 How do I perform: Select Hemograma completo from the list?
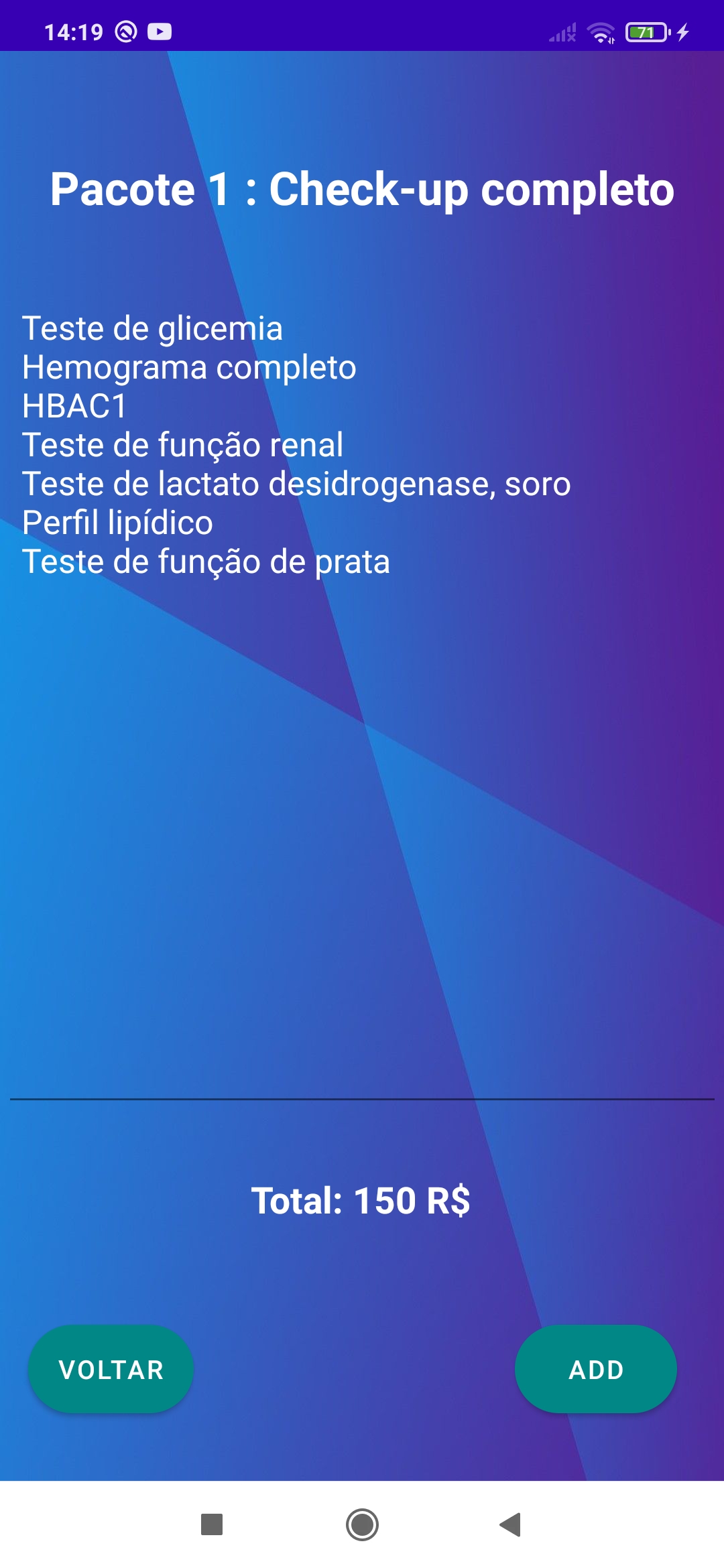point(188,367)
